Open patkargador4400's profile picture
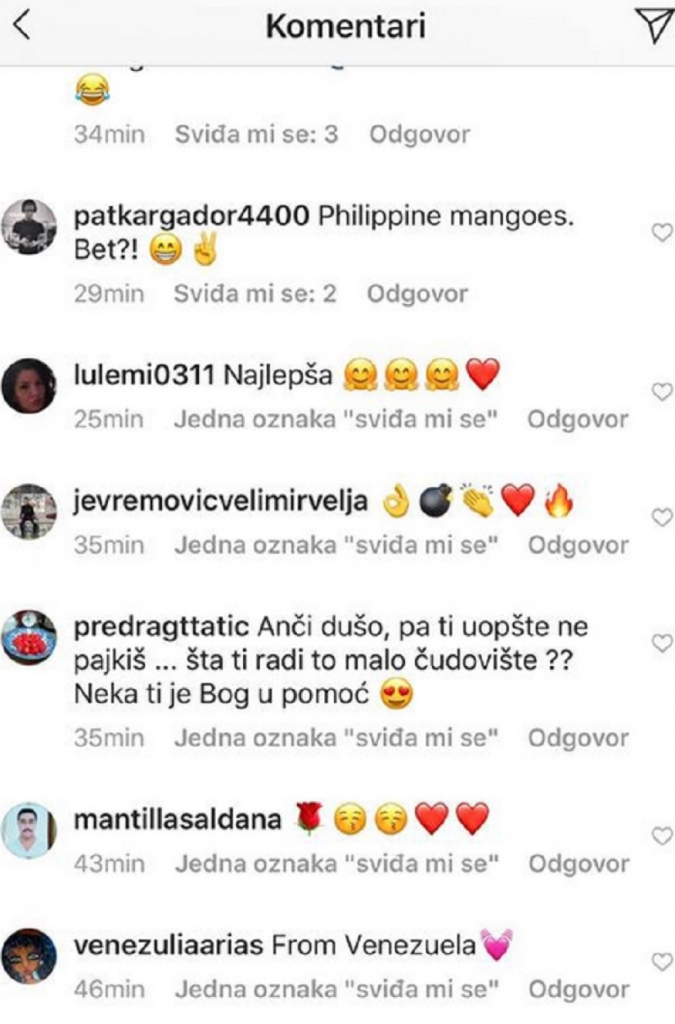The height and width of the screenshot is (1024, 675). (x=29, y=226)
